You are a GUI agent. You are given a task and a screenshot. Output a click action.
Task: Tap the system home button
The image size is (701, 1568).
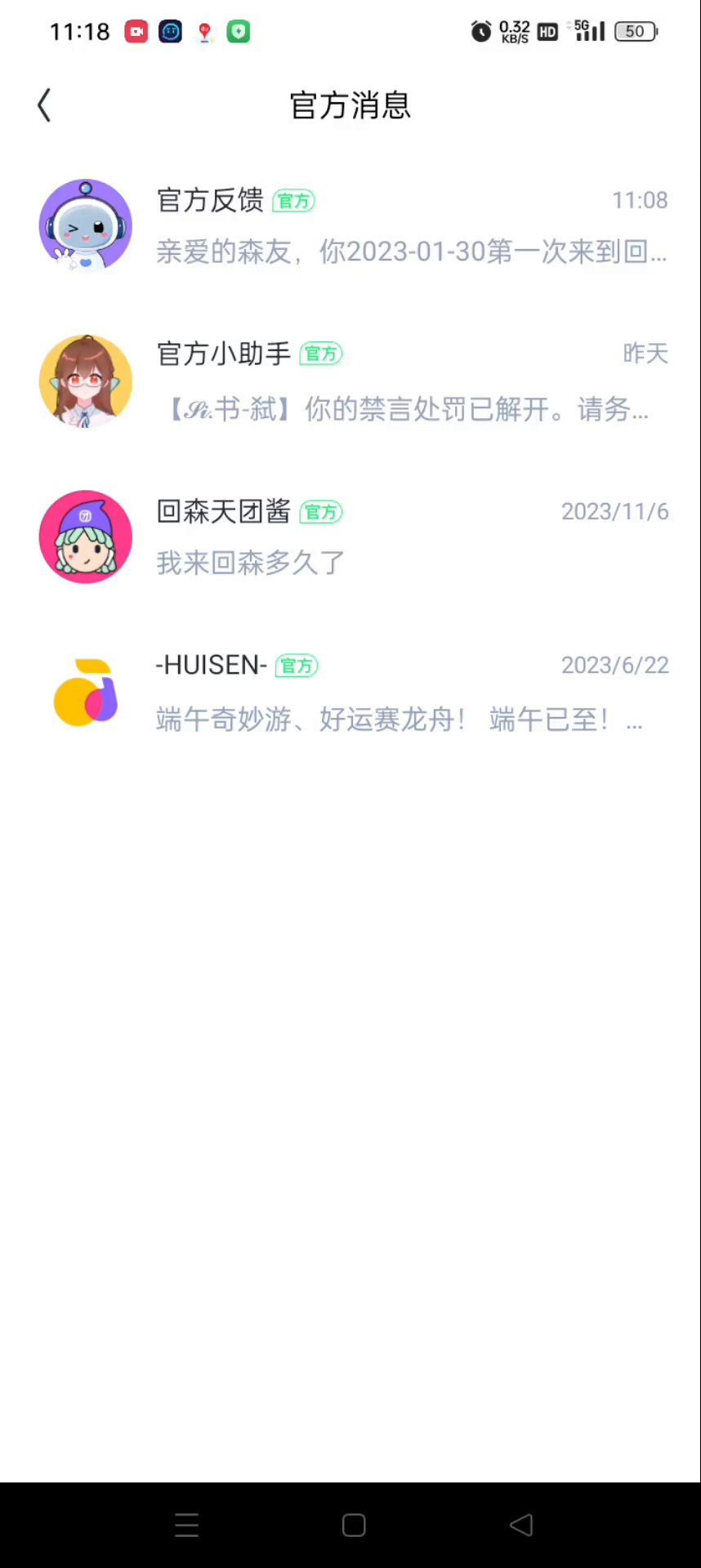[x=353, y=1525]
